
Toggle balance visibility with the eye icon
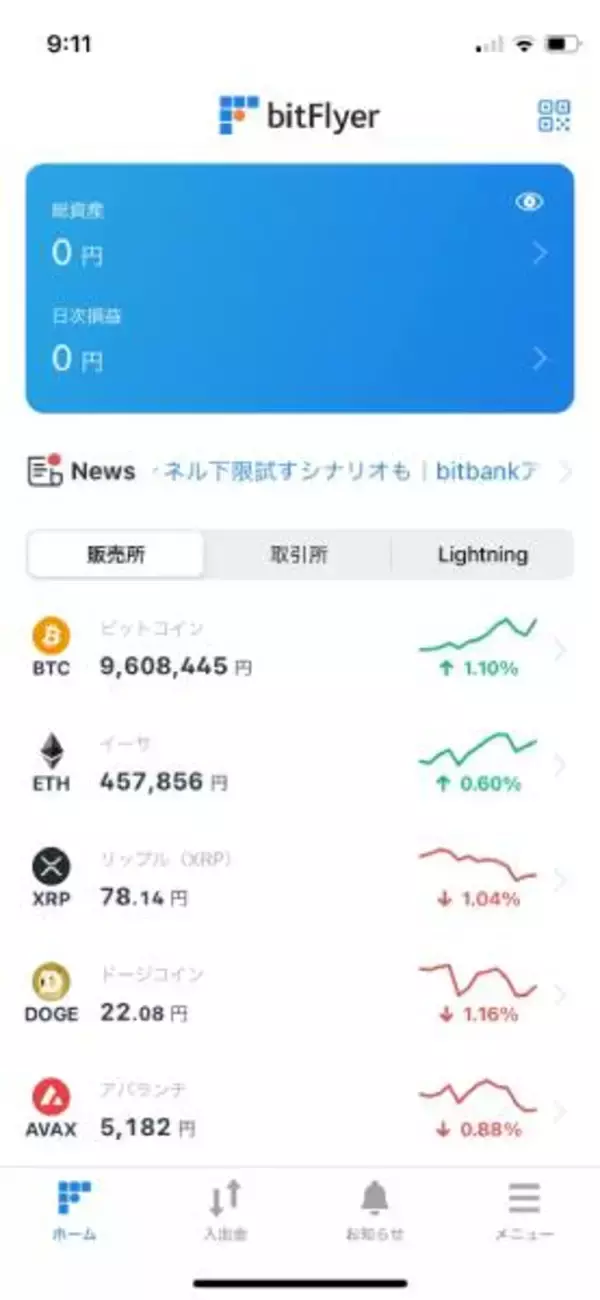(x=529, y=202)
